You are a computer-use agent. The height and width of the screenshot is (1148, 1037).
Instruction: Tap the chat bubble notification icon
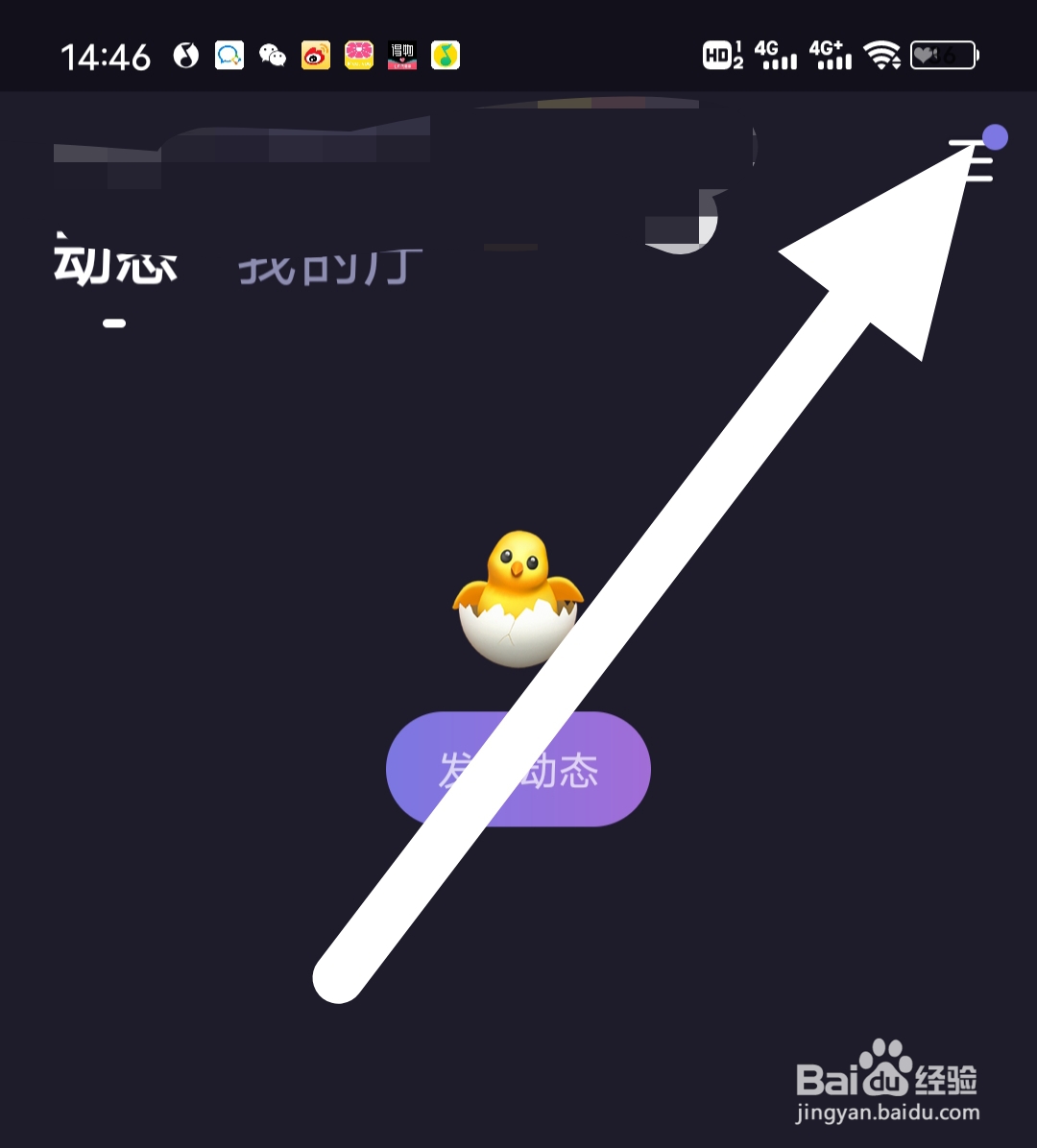(x=229, y=55)
